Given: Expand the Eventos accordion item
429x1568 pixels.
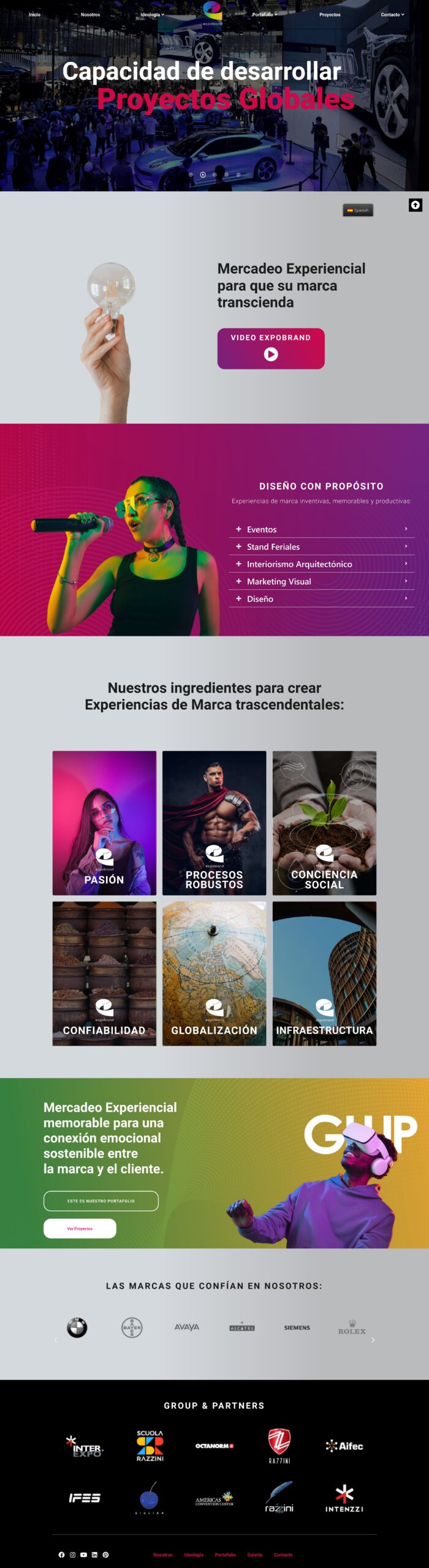Looking at the screenshot, I should point(321,529).
